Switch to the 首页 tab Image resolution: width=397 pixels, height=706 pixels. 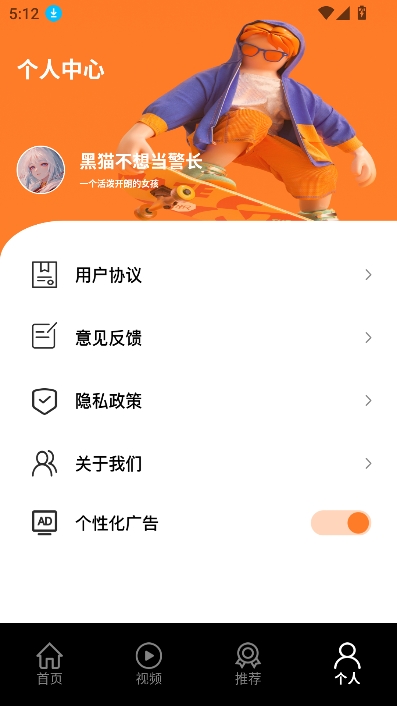tap(50, 664)
